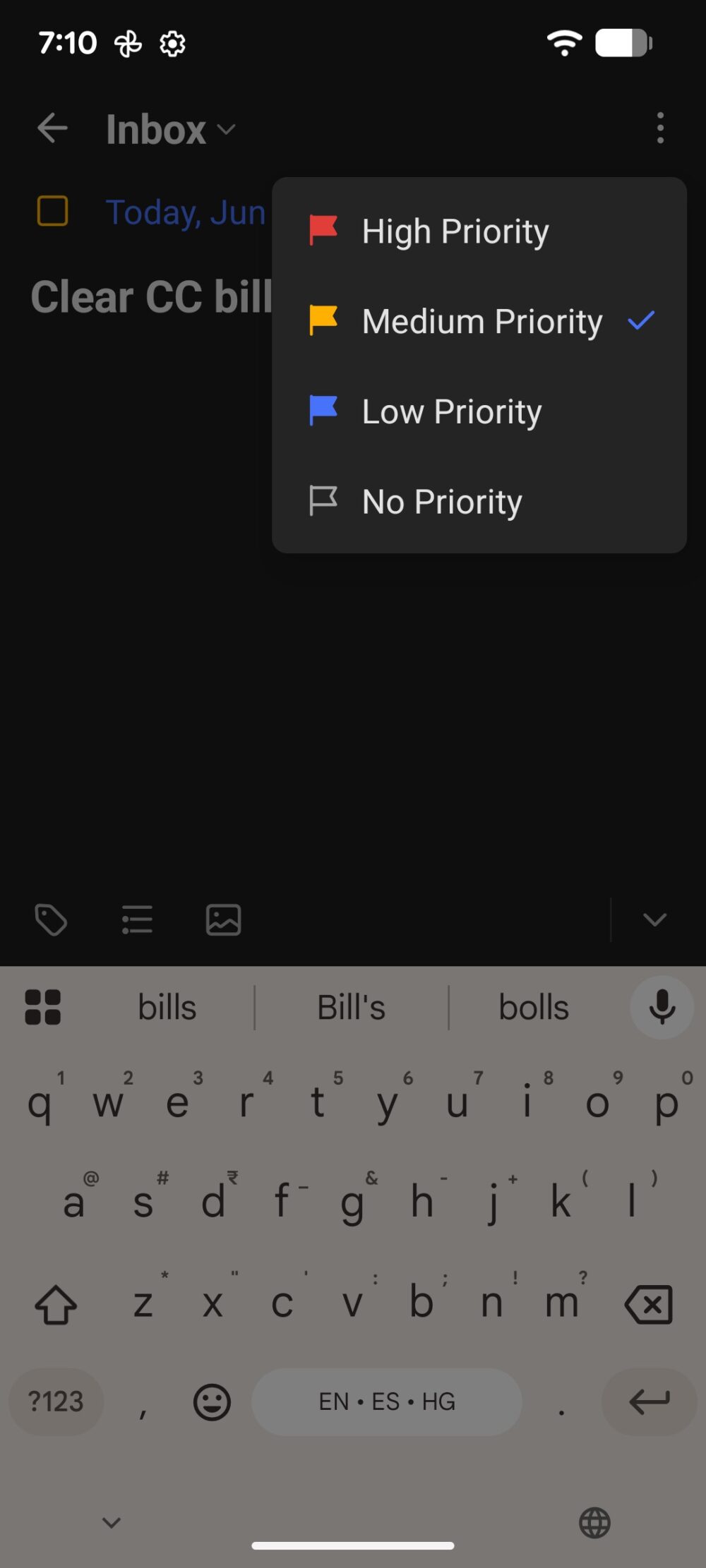Go back using the back arrow
The image size is (706, 1568).
pyautogui.click(x=52, y=128)
